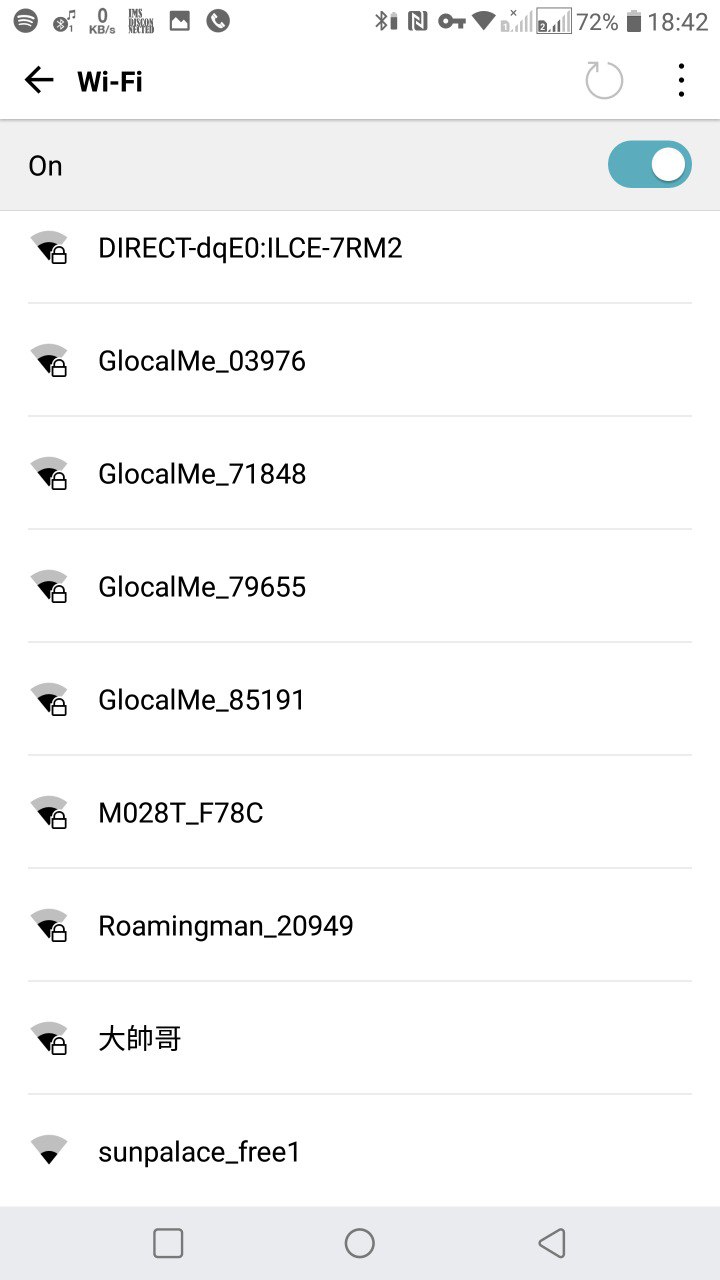720x1280 pixels.
Task: Join the open sunpalace_free1 network
Action: pos(199,1152)
